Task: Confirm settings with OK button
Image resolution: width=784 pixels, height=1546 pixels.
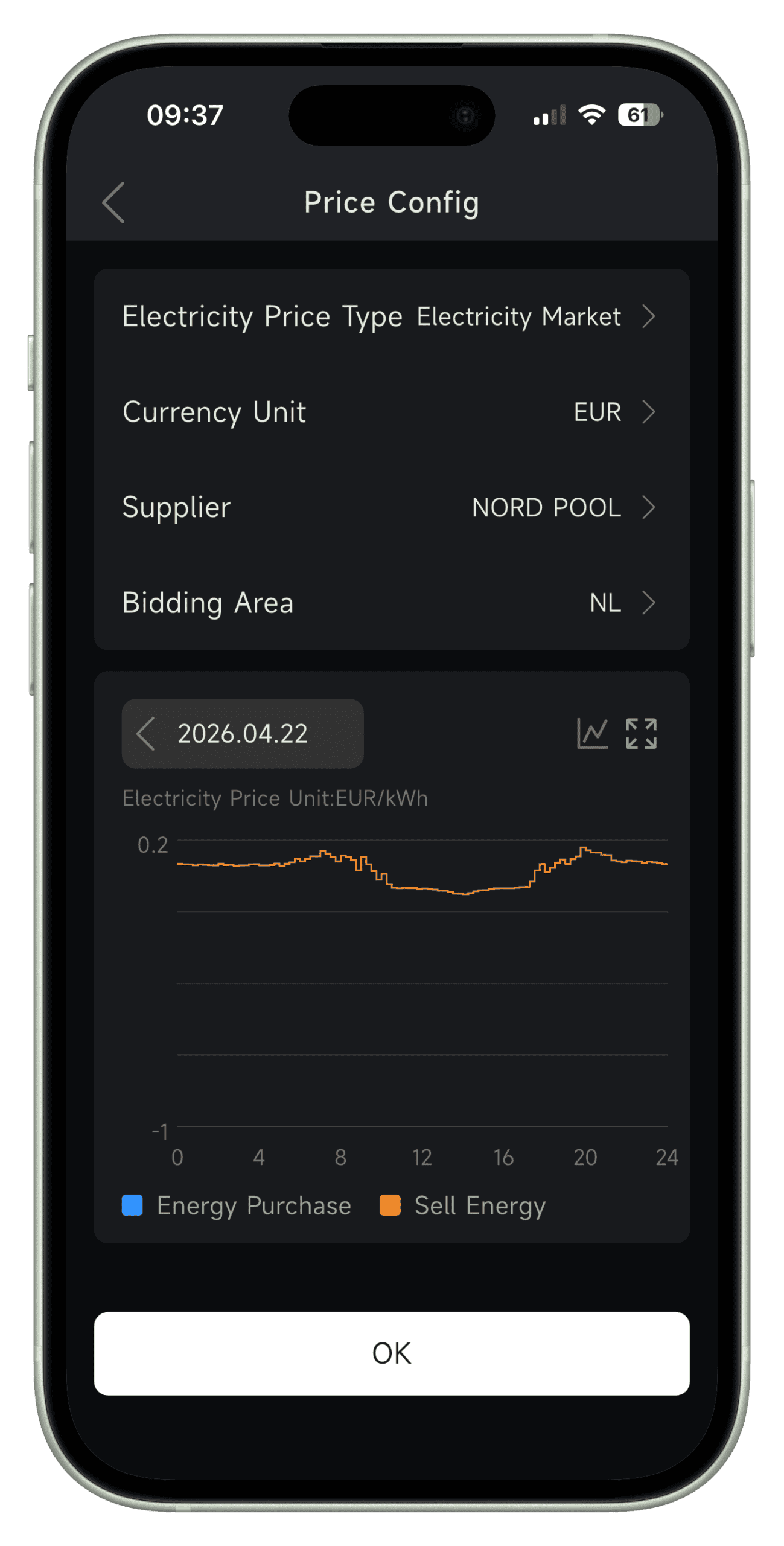Action: coord(391,1353)
